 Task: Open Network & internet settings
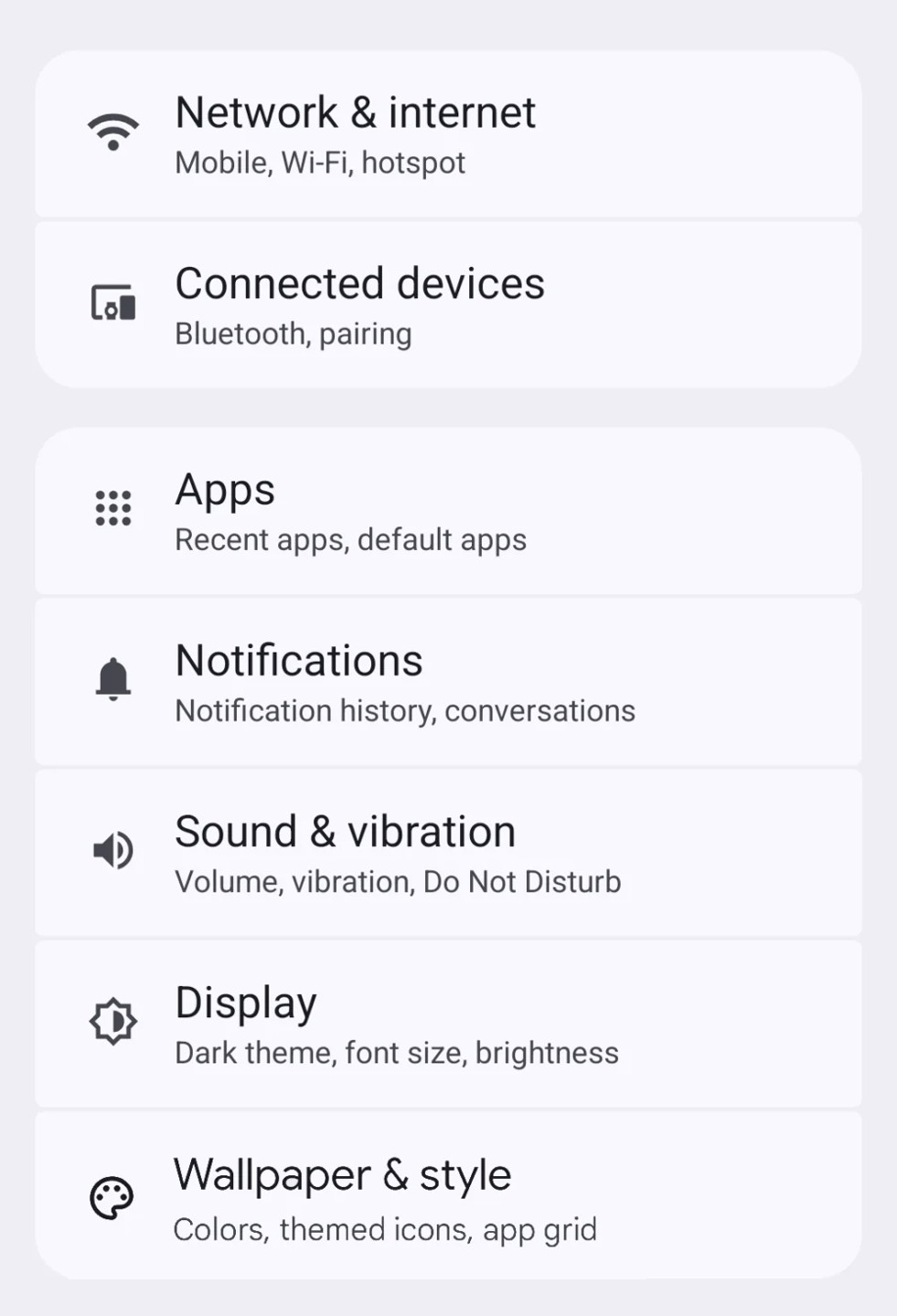coord(448,134)
